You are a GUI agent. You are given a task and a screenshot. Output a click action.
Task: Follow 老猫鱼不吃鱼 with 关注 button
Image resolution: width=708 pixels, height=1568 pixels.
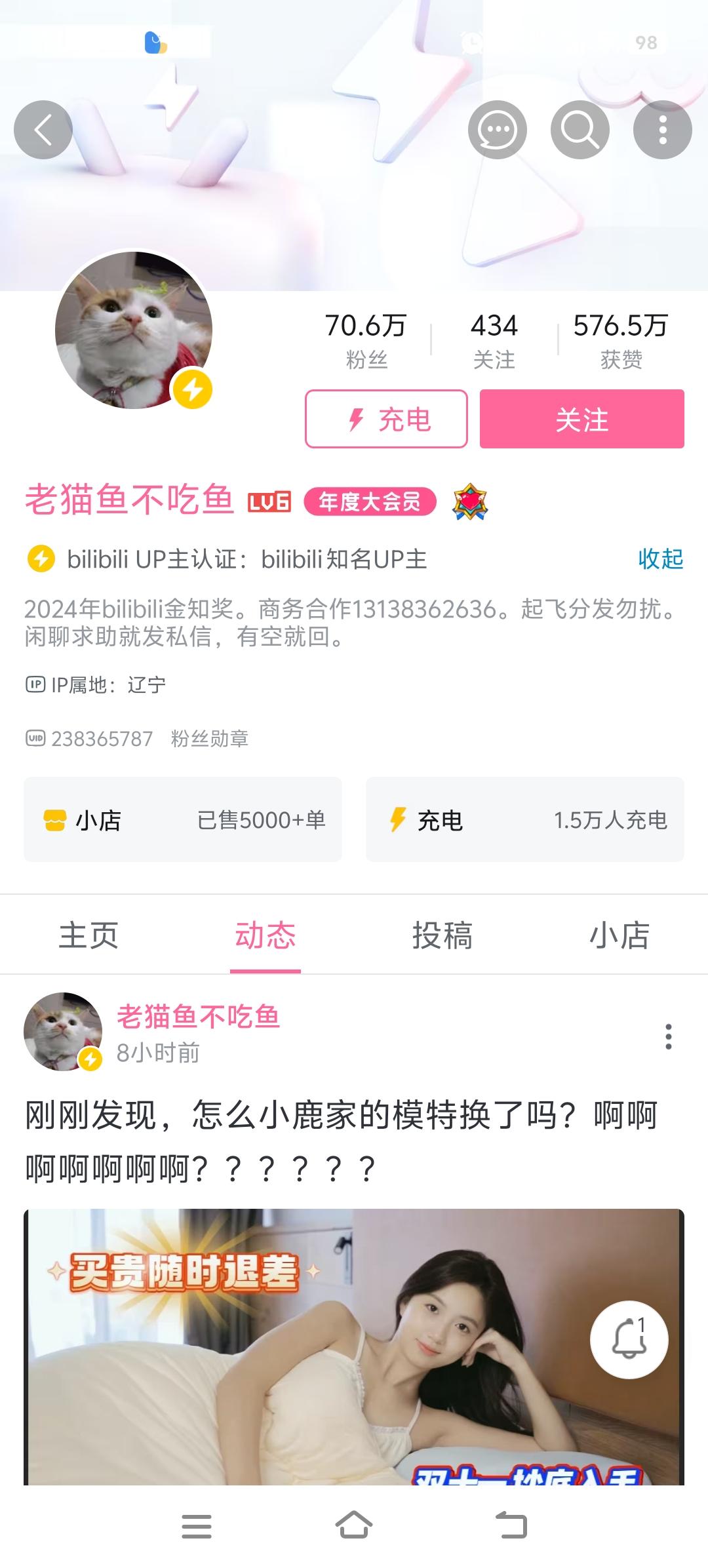[x=581, y=419]
